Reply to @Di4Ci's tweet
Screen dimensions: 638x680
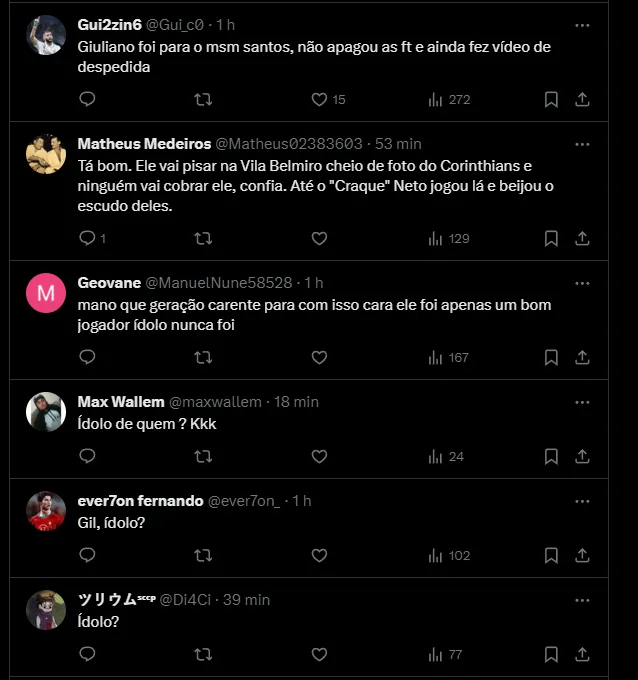coord(87,654)
